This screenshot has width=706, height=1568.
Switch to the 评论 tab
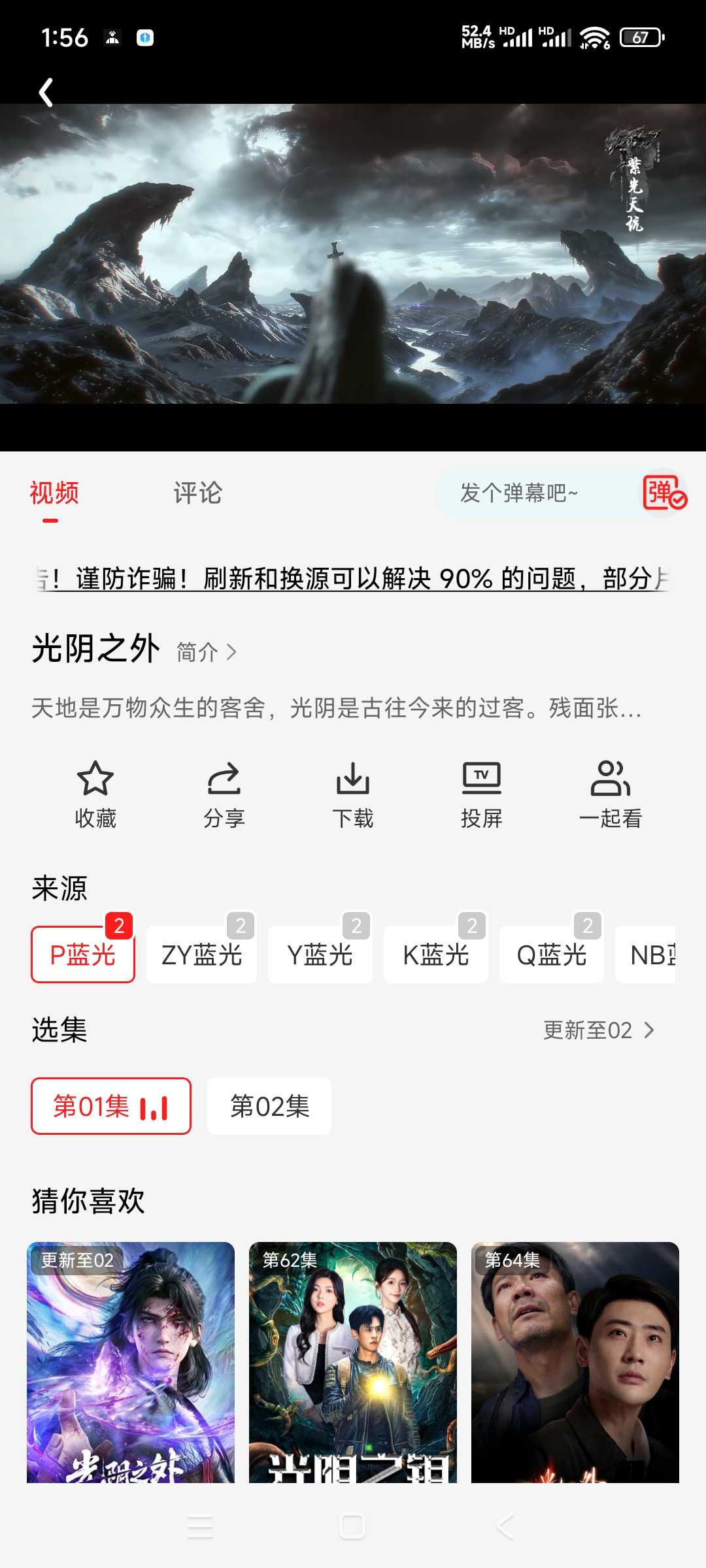pyautogui.click(x=197, y=493)
